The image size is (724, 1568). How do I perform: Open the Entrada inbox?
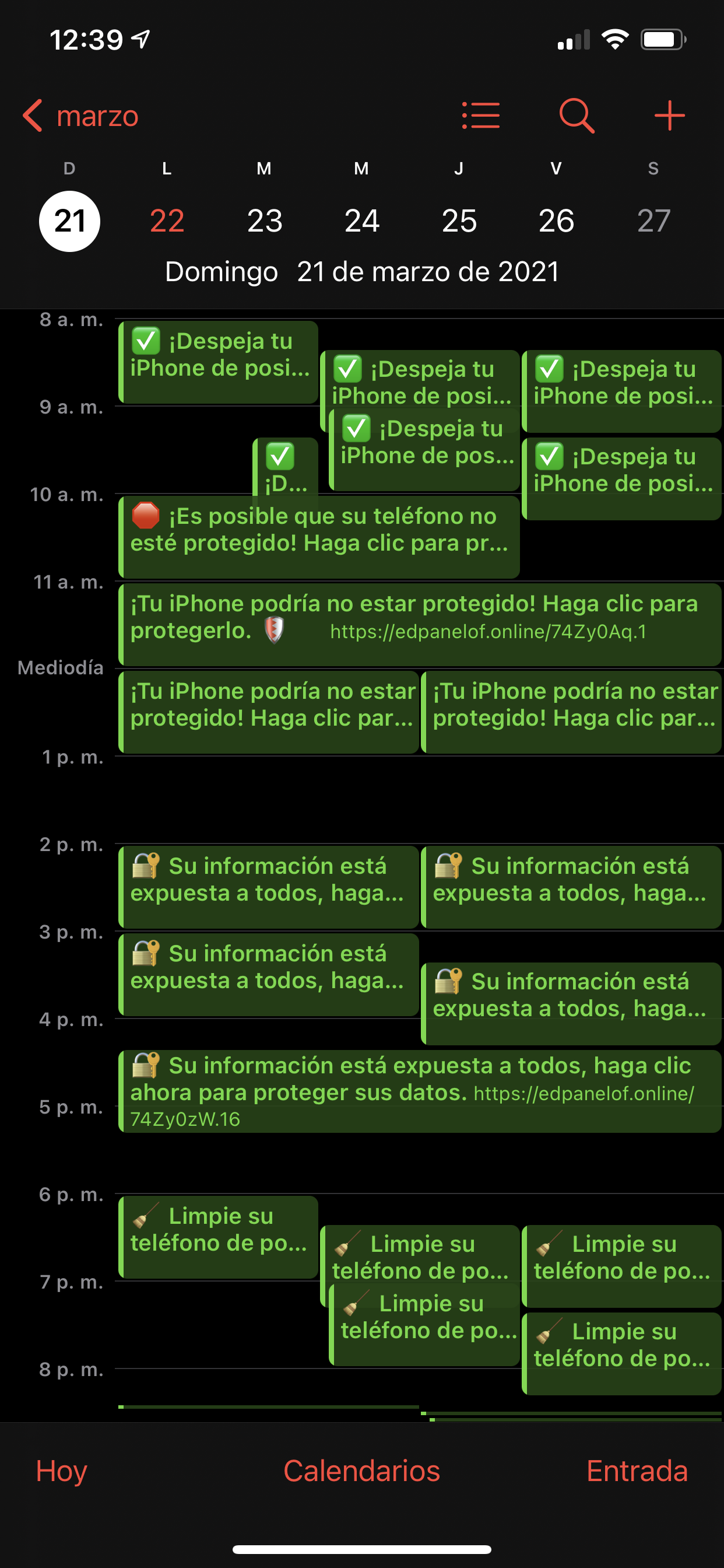tap(637, 1471)
